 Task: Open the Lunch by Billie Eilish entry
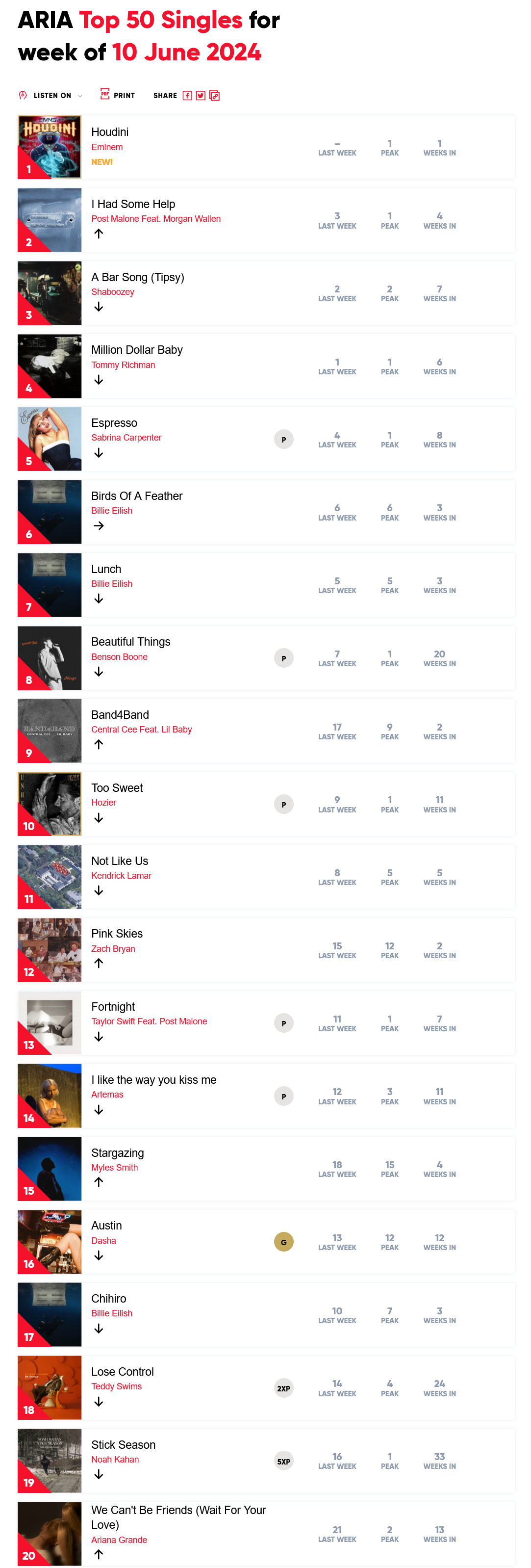click(106, 569)
